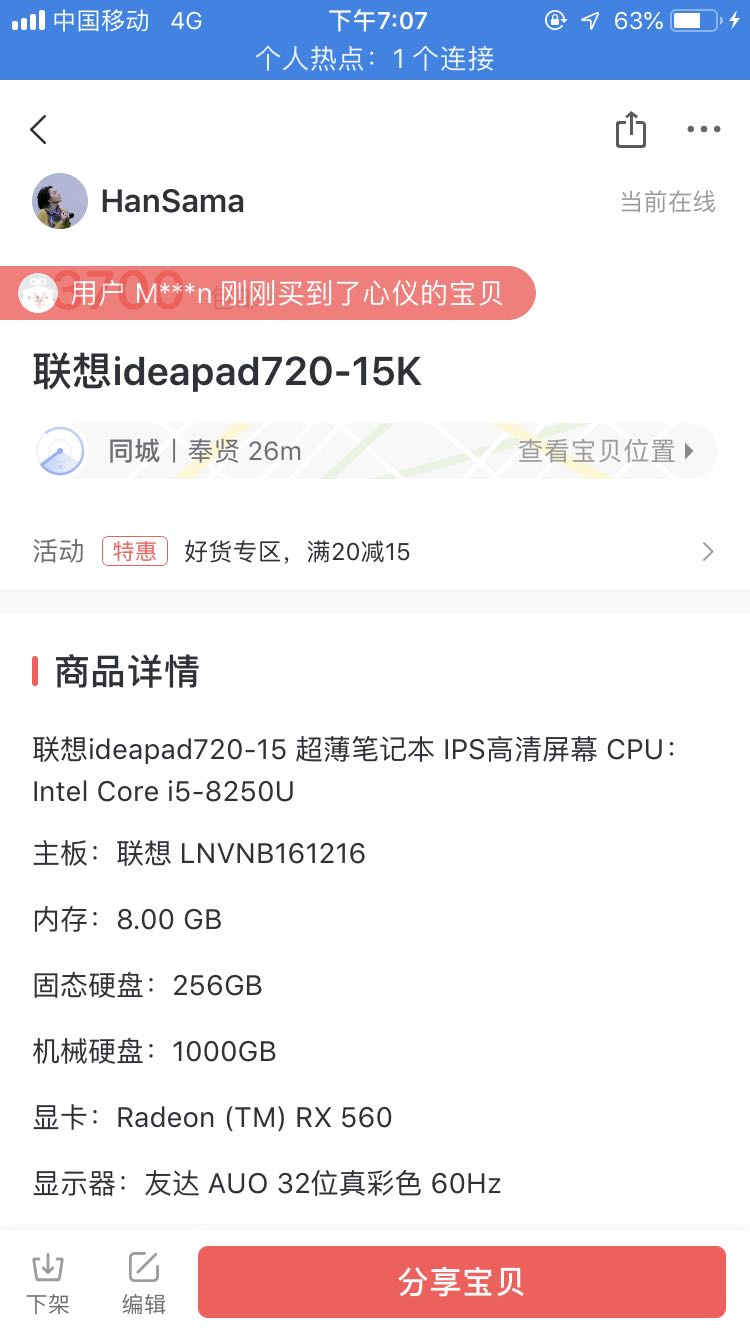
Task: Go back using the top-left arrow
Action: (x=39, y=130)
